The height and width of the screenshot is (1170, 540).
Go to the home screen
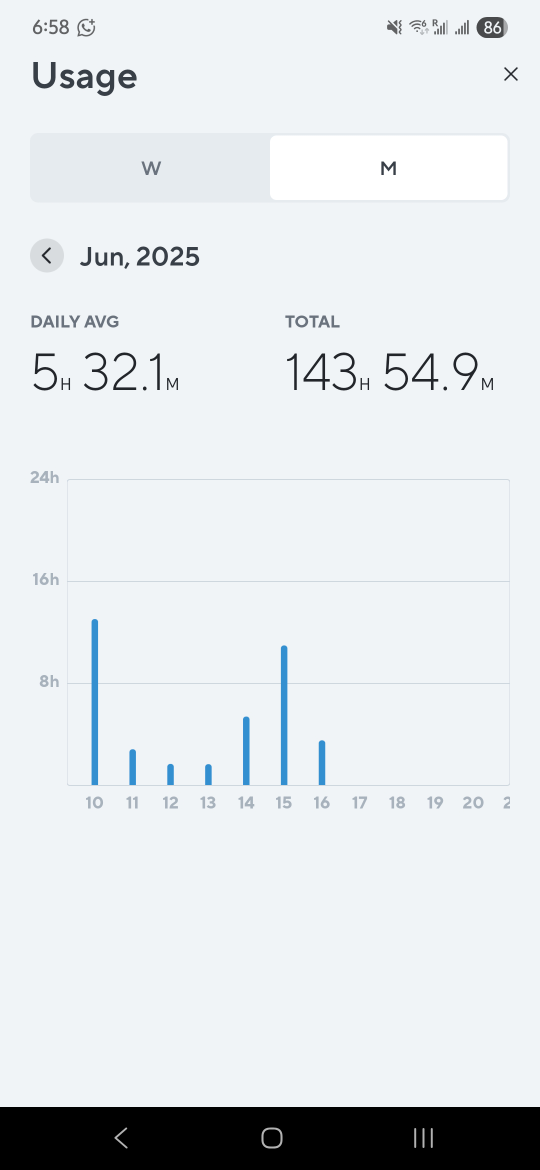[x=271, y=1138]
